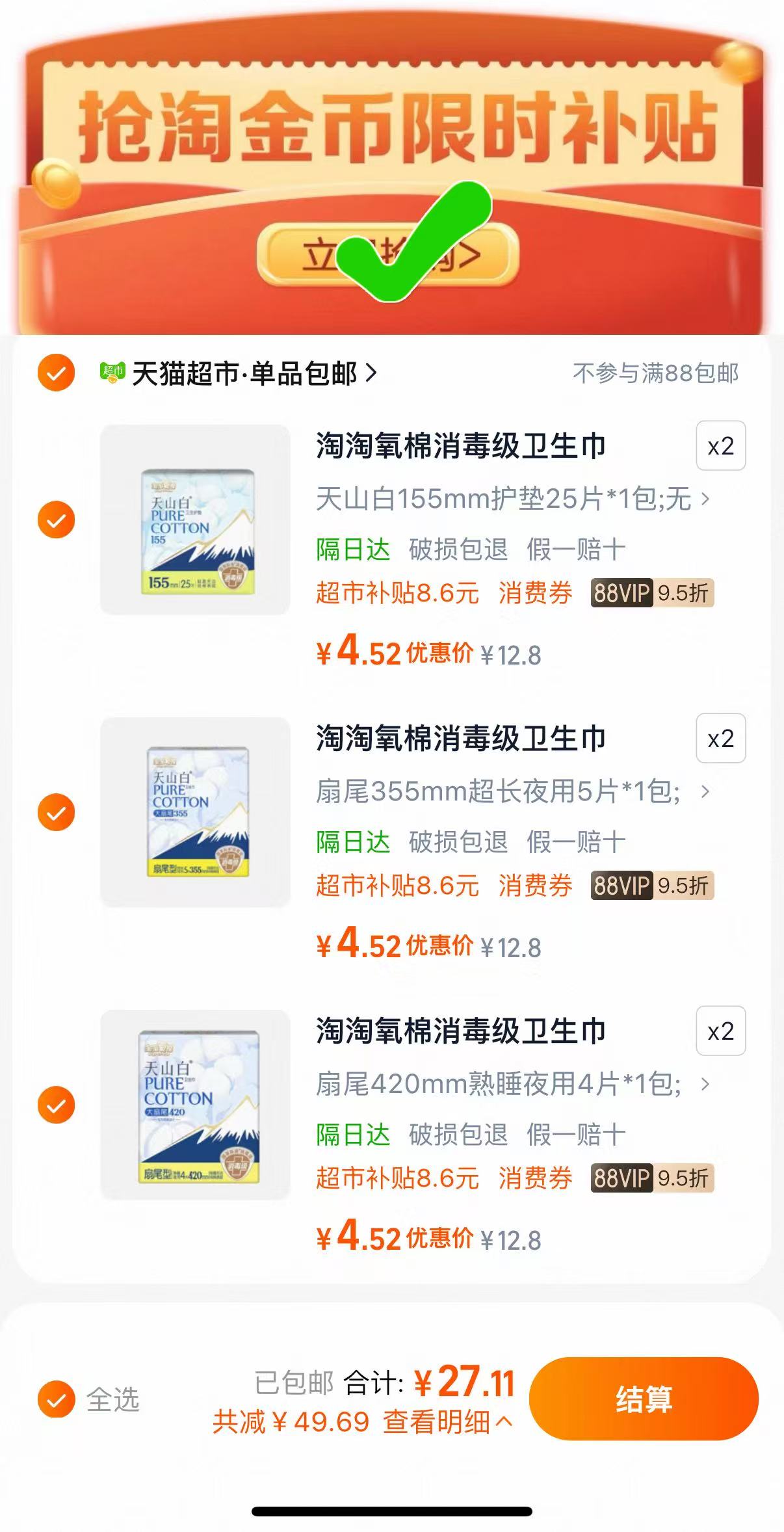Open the 天猫超市·单品包邮 store page
Viewport: 784px width, 1532px height.
[x=247, y=372]
